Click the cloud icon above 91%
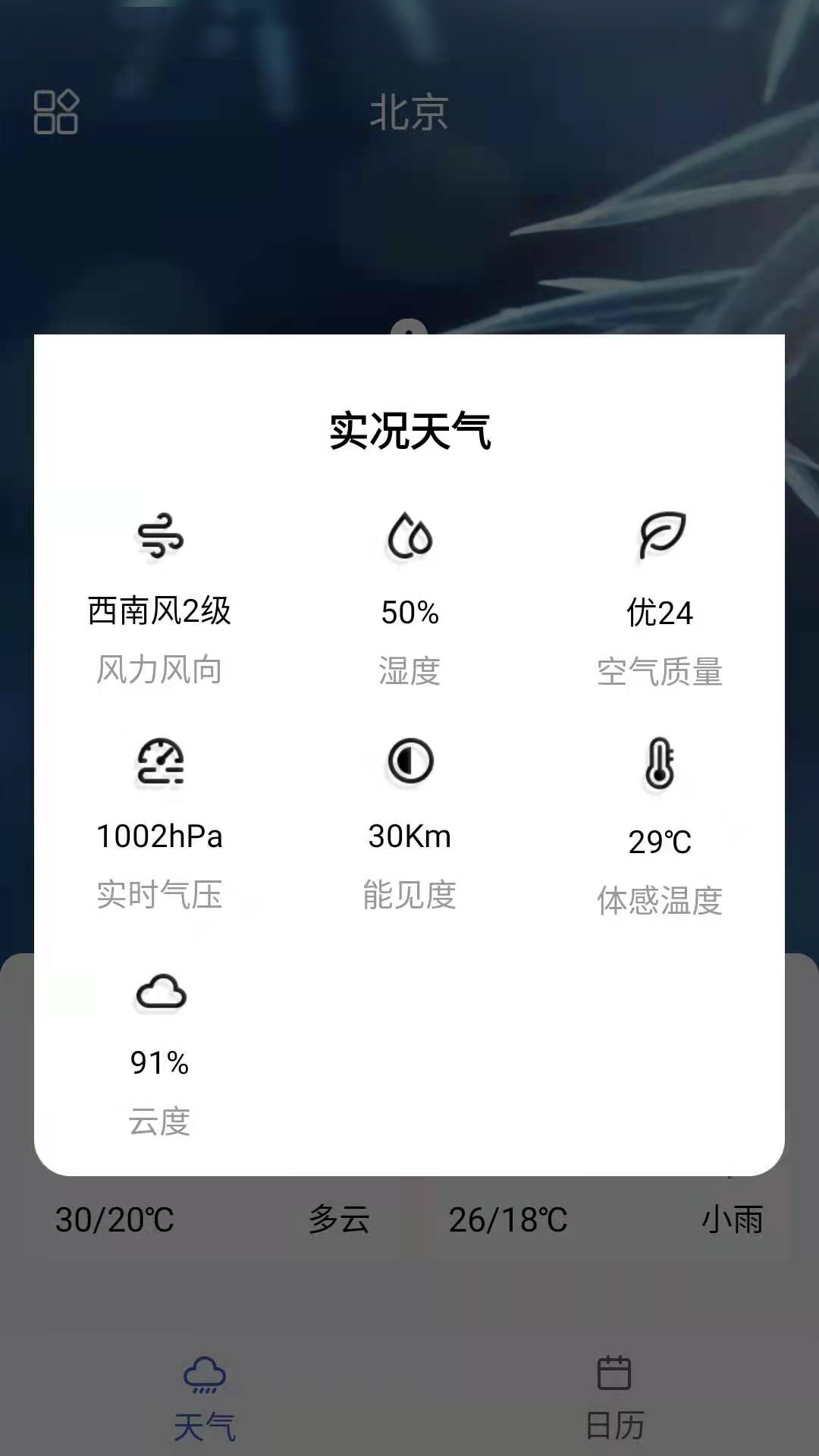This screenshot has height=1456, width=819. pos(159,991)
